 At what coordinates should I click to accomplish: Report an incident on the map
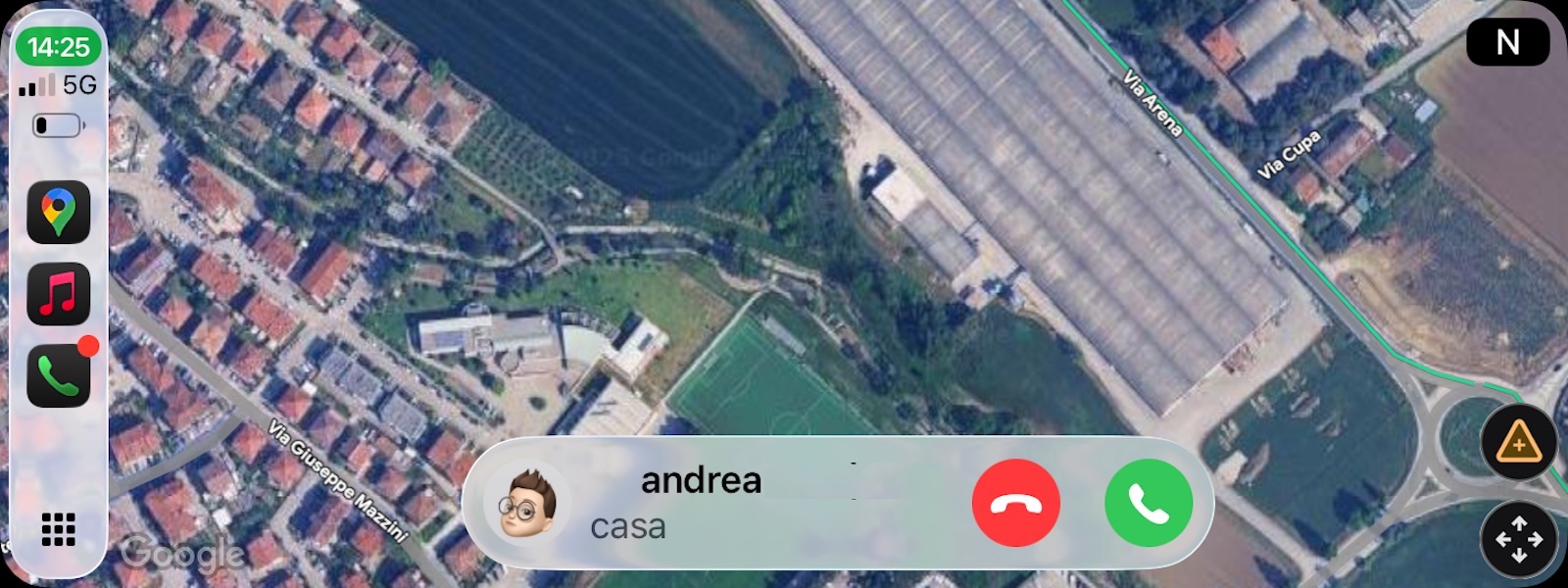(x=1518, y=443)
